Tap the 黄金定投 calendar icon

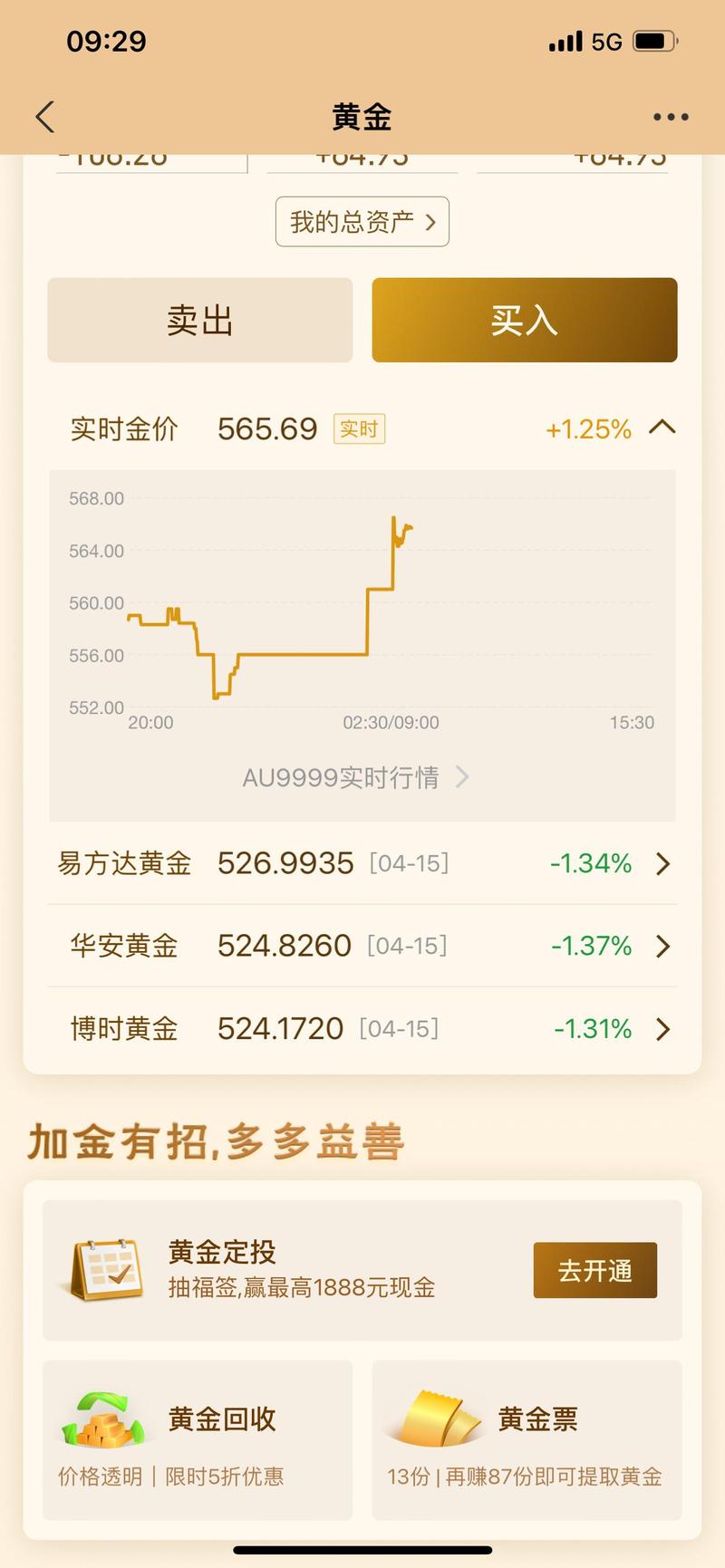(x=103, y=1268)
